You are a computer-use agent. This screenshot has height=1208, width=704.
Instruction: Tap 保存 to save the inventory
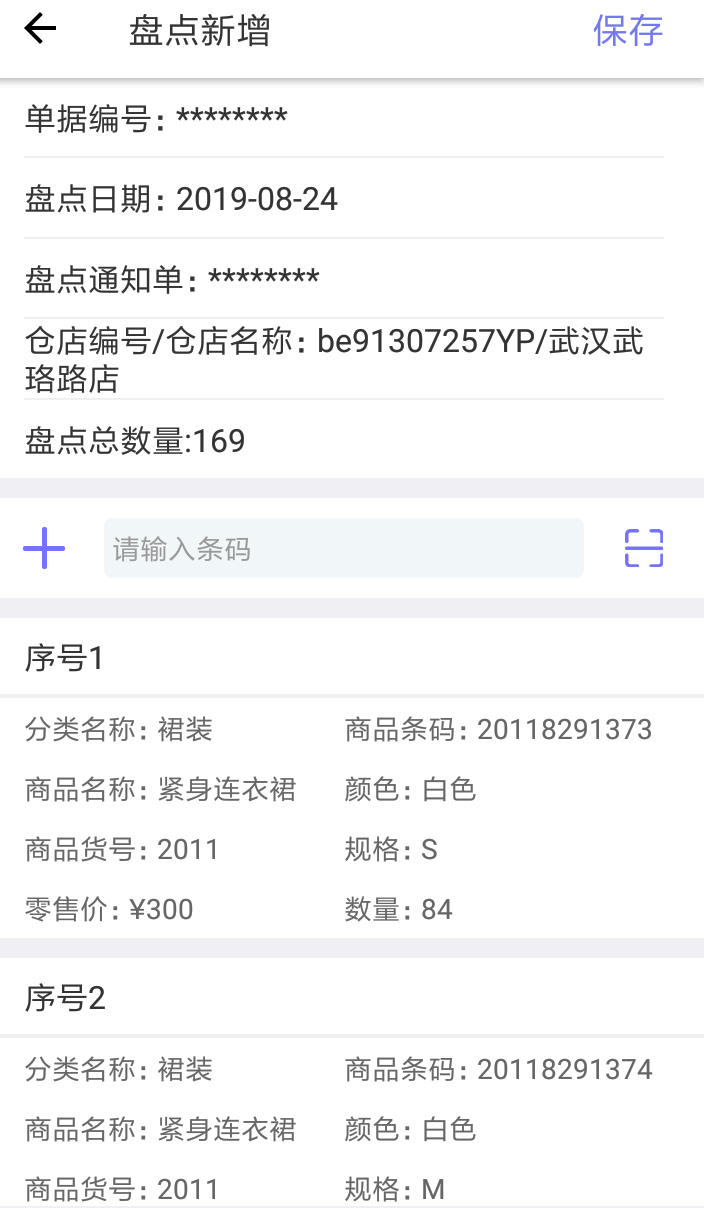click(628, 30)
